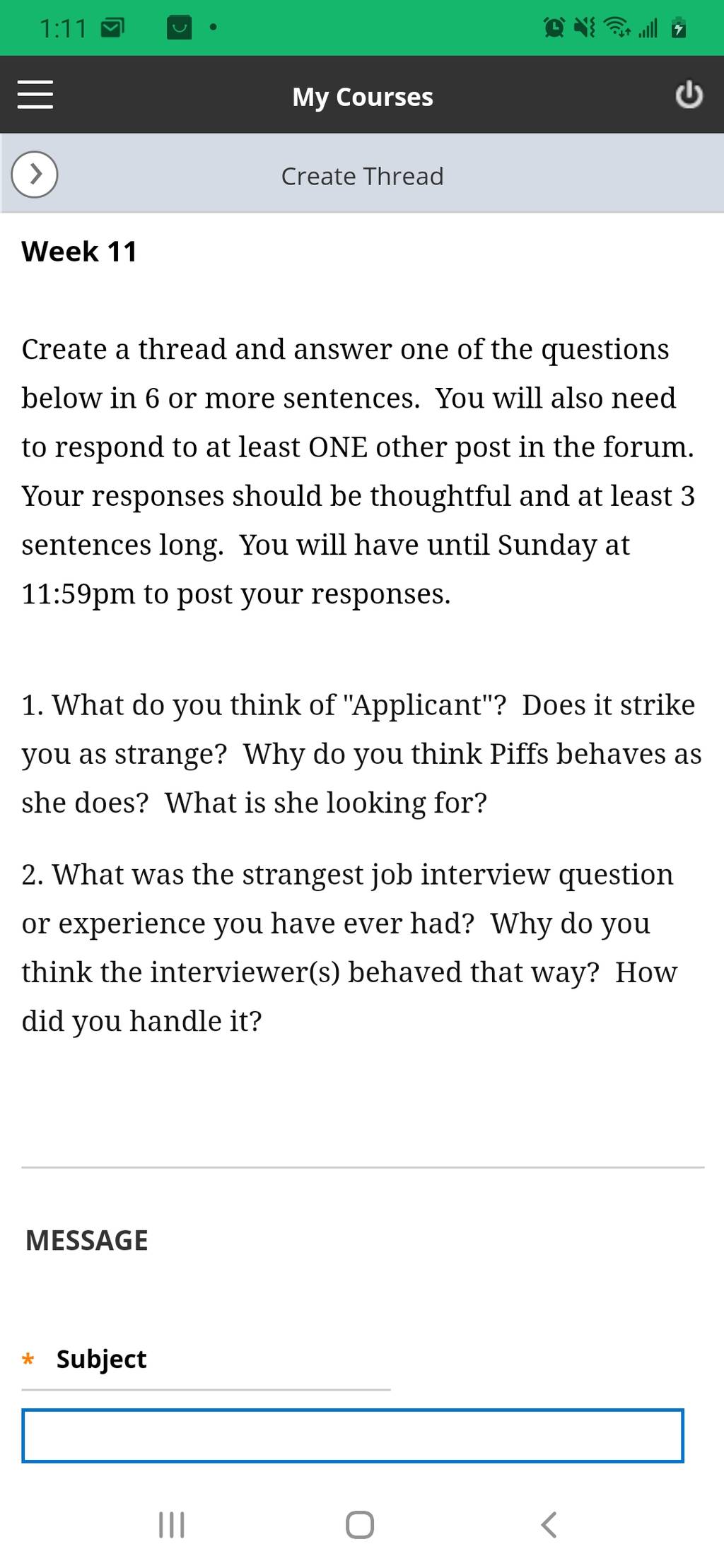
Task: Open the hamburger navigation menu
Action: [35, 95]
